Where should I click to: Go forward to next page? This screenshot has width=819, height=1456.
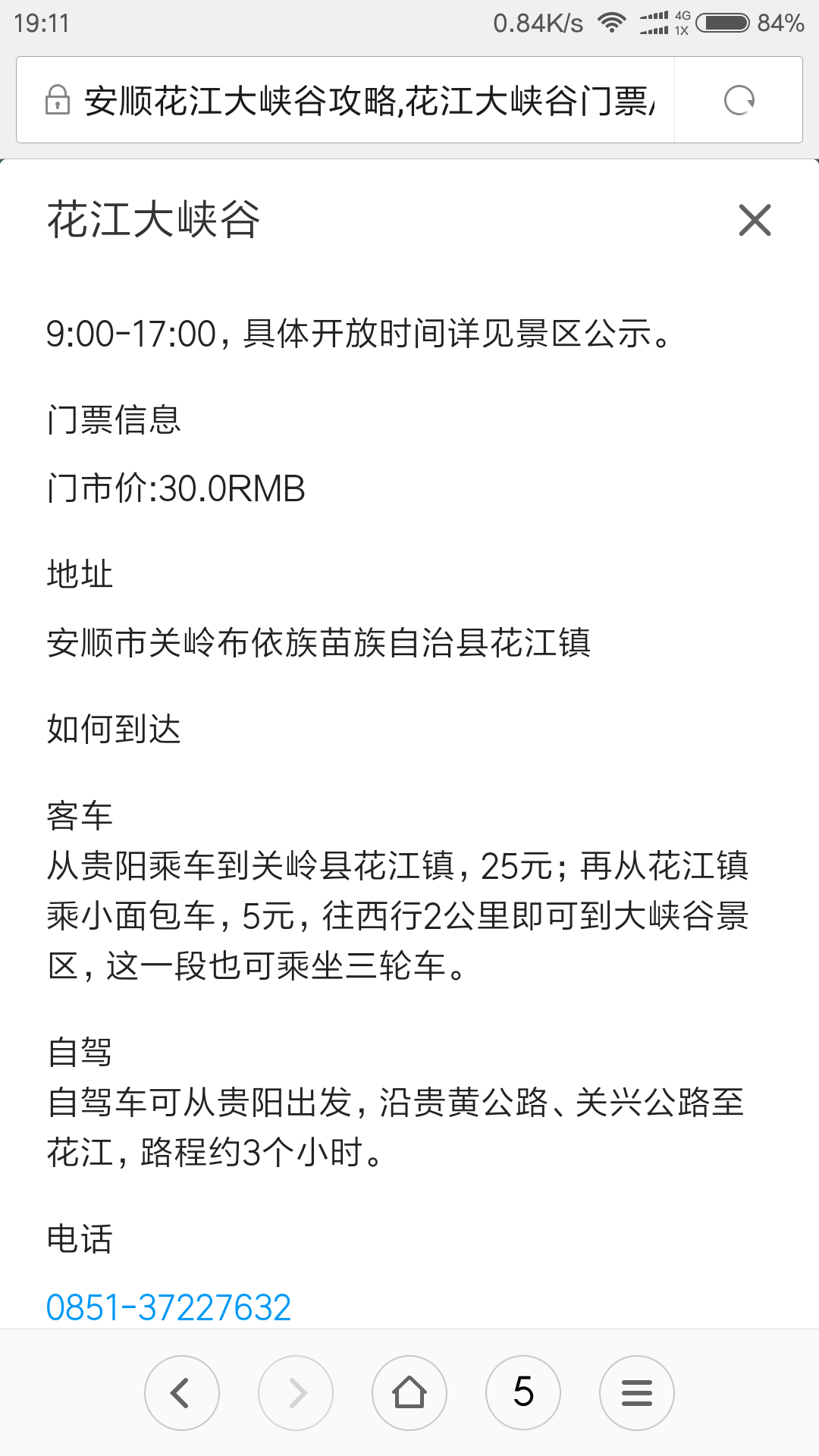point(296,1393)
